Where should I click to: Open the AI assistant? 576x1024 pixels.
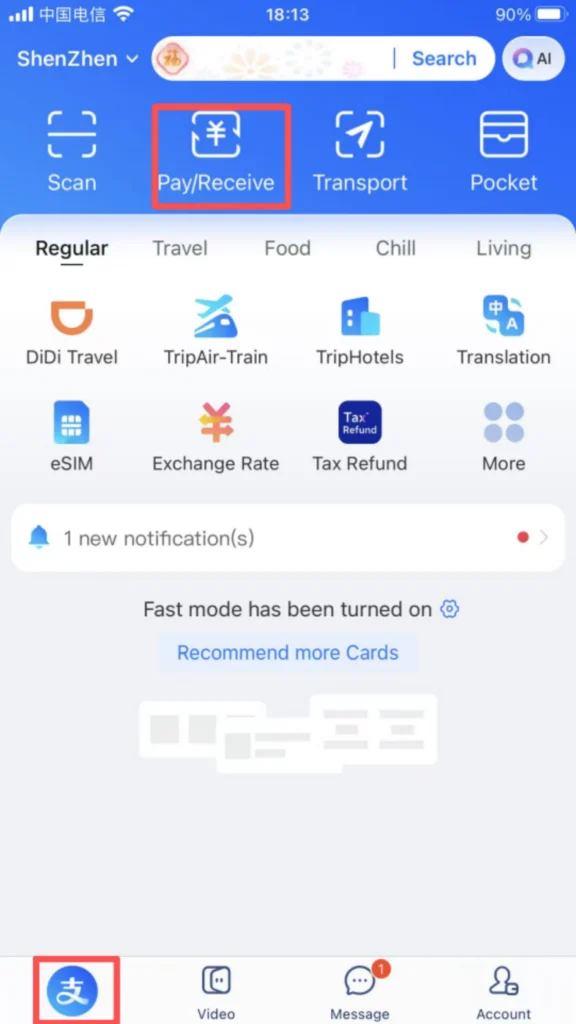(x=534, y=58)
